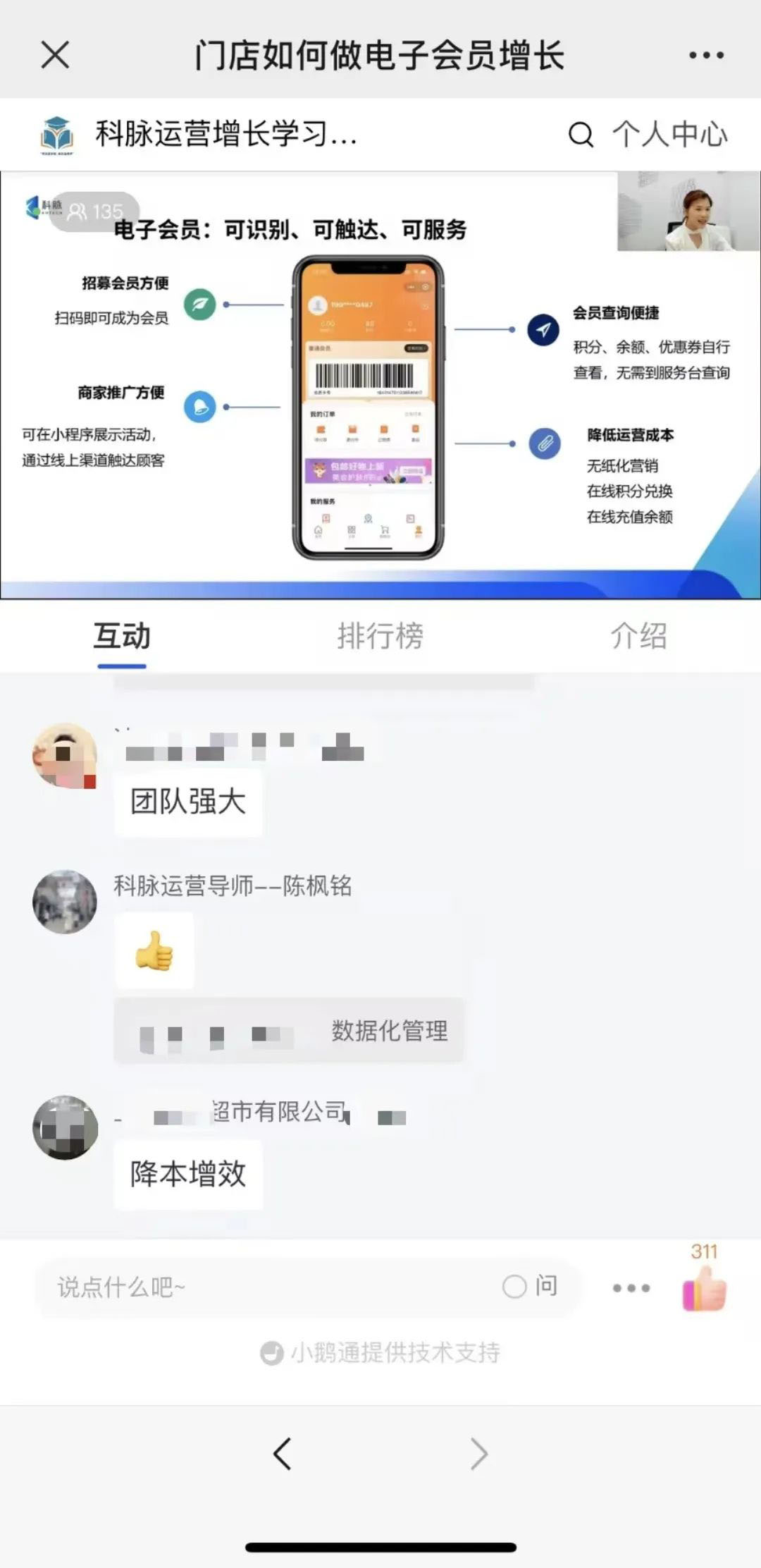The height and width of the screenshot is (1568, 761).
Task: Like the live stream with thumbs-up
Action: click(x=704, y=1289)
